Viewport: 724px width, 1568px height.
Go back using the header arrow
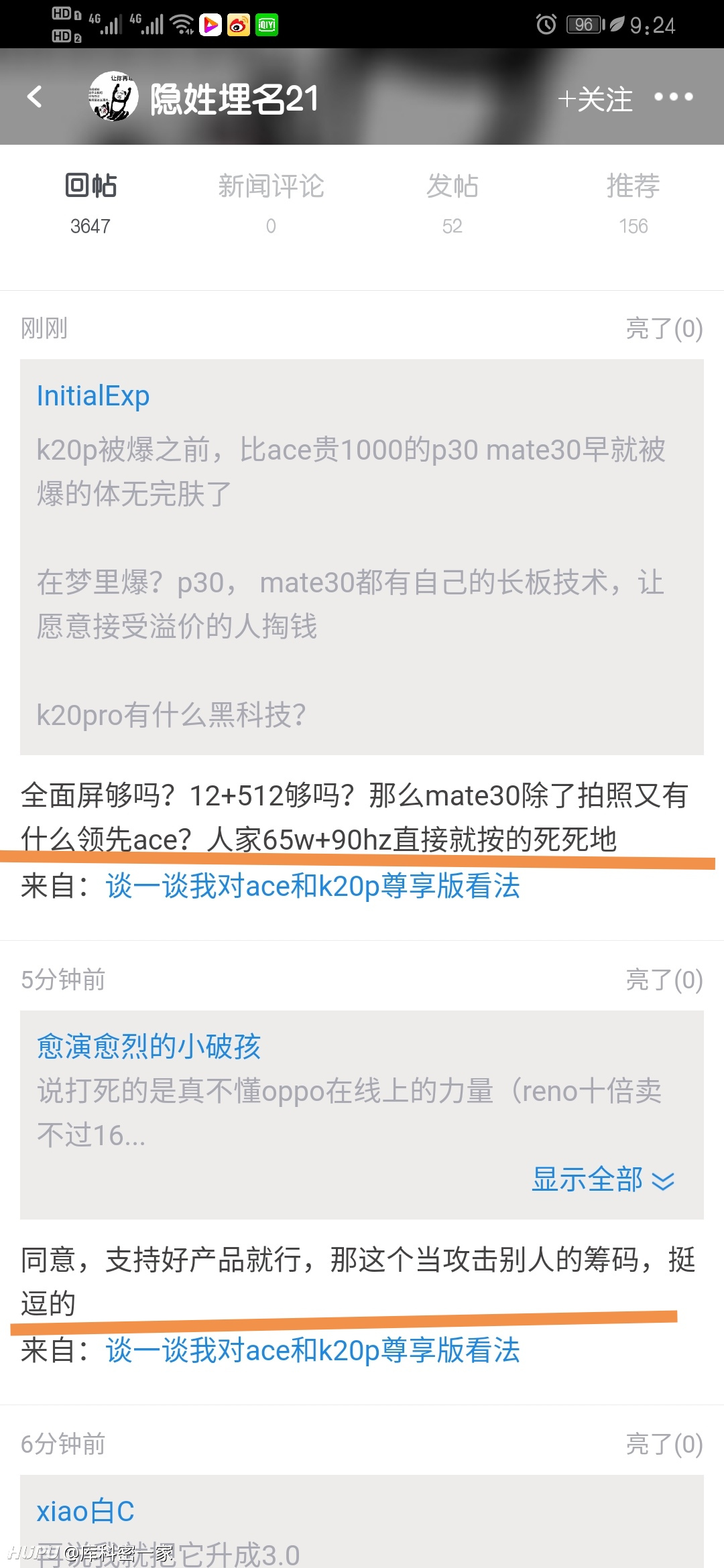(35, 96)
